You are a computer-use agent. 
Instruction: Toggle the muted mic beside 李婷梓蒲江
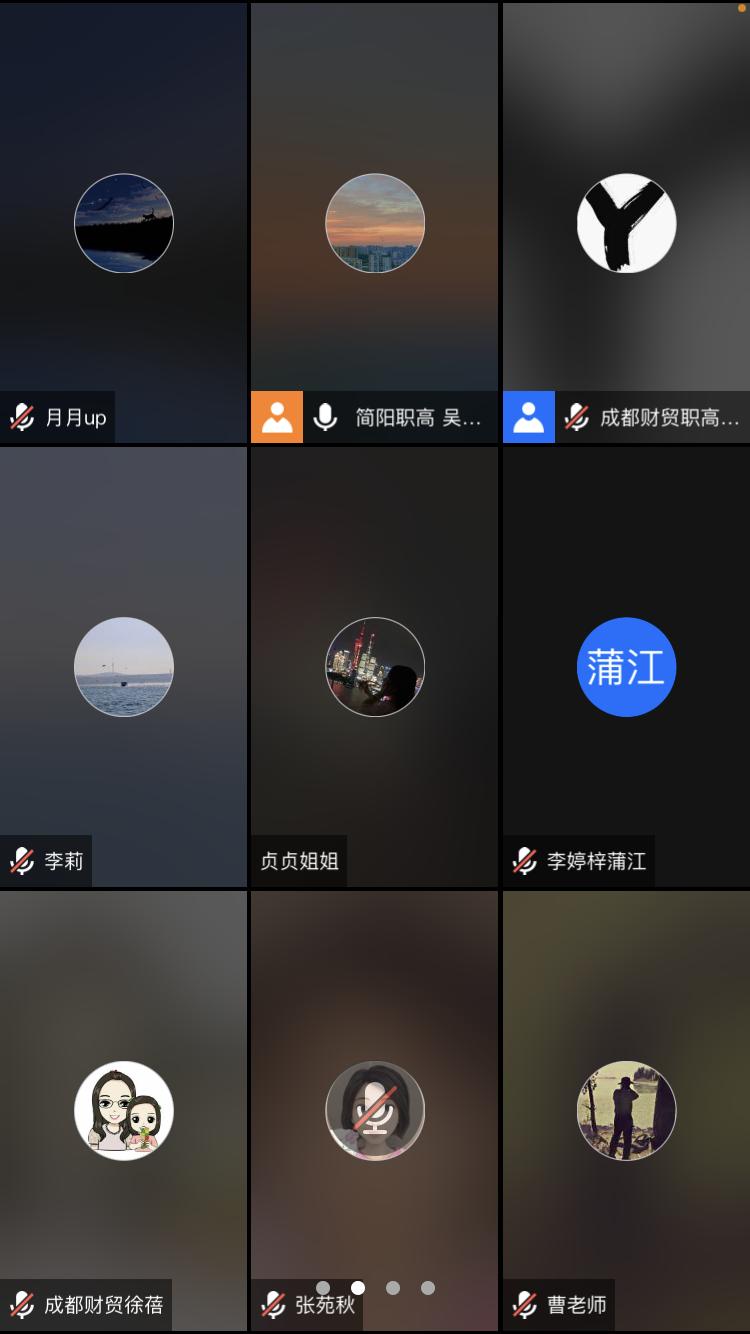pos(522,861)
